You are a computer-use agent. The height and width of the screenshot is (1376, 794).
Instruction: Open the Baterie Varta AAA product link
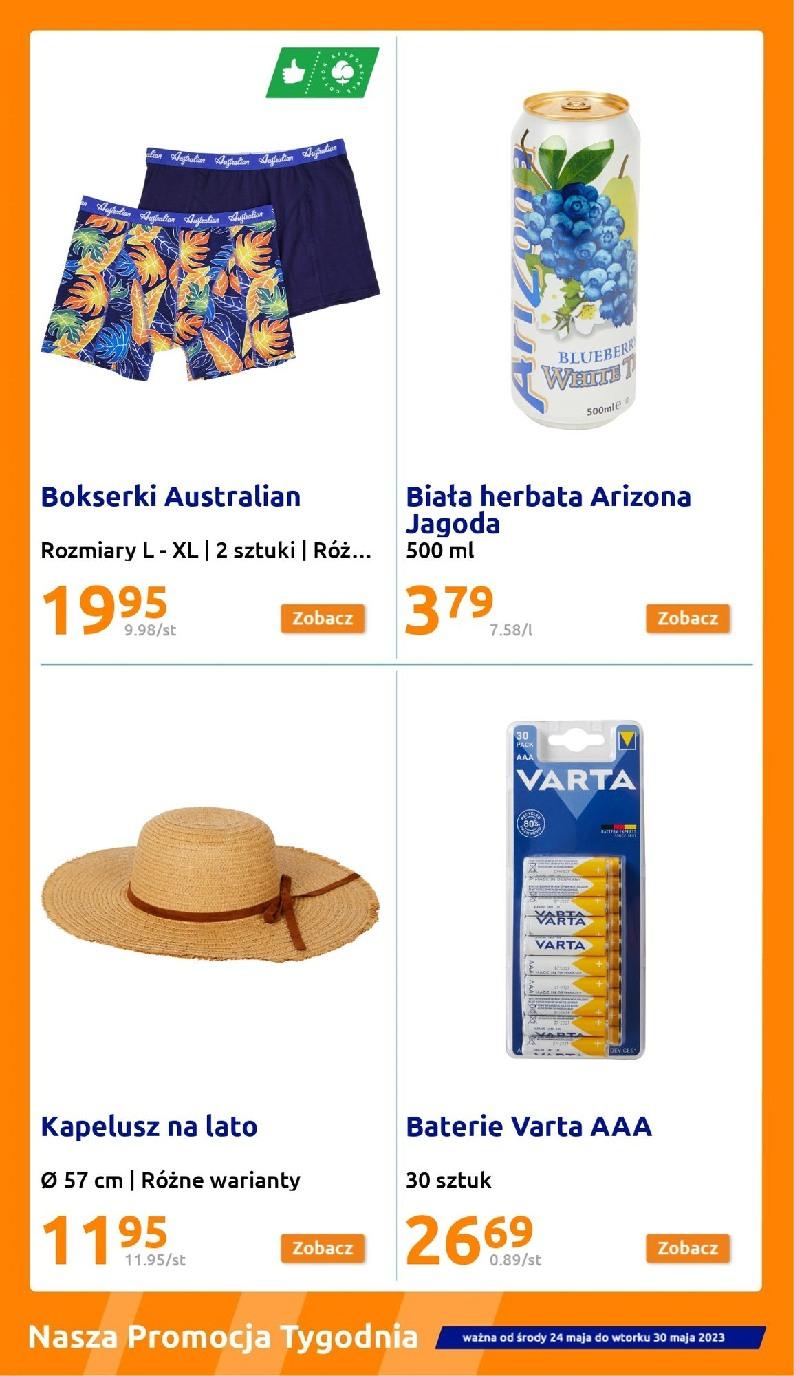click(528, 1125)
